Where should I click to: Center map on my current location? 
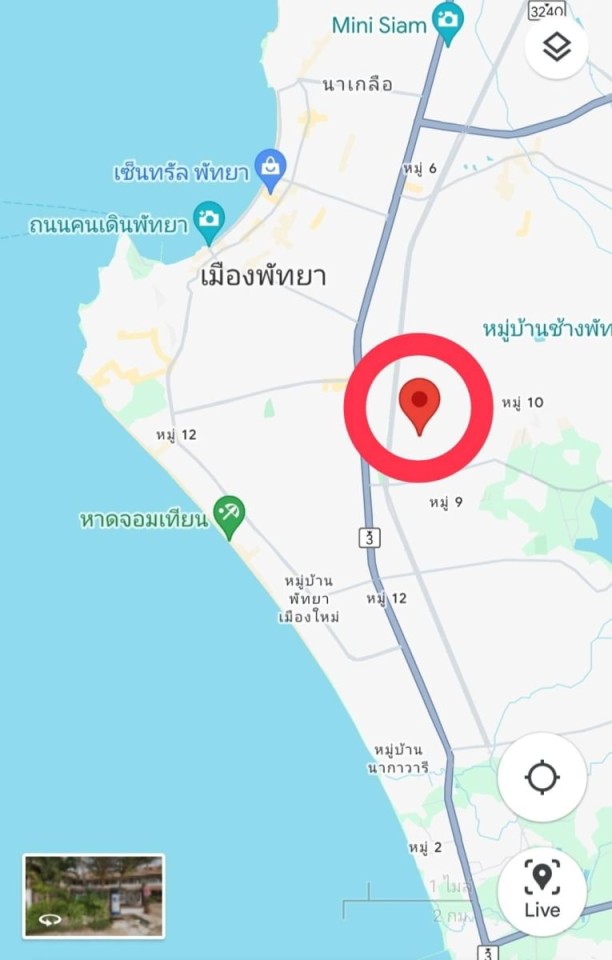click(542, 777)
